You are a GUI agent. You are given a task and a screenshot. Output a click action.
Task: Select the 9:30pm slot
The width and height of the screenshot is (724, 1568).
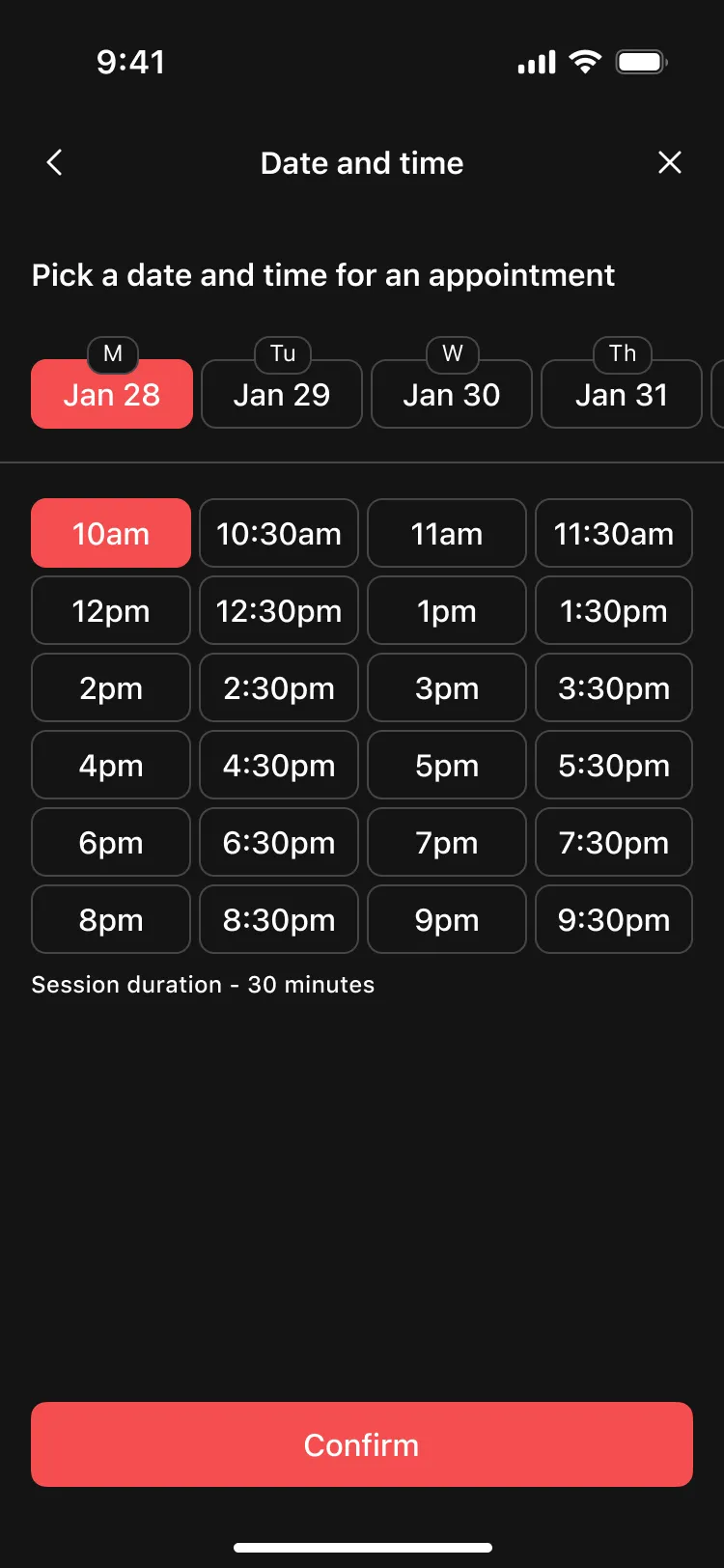click(614, 919)
